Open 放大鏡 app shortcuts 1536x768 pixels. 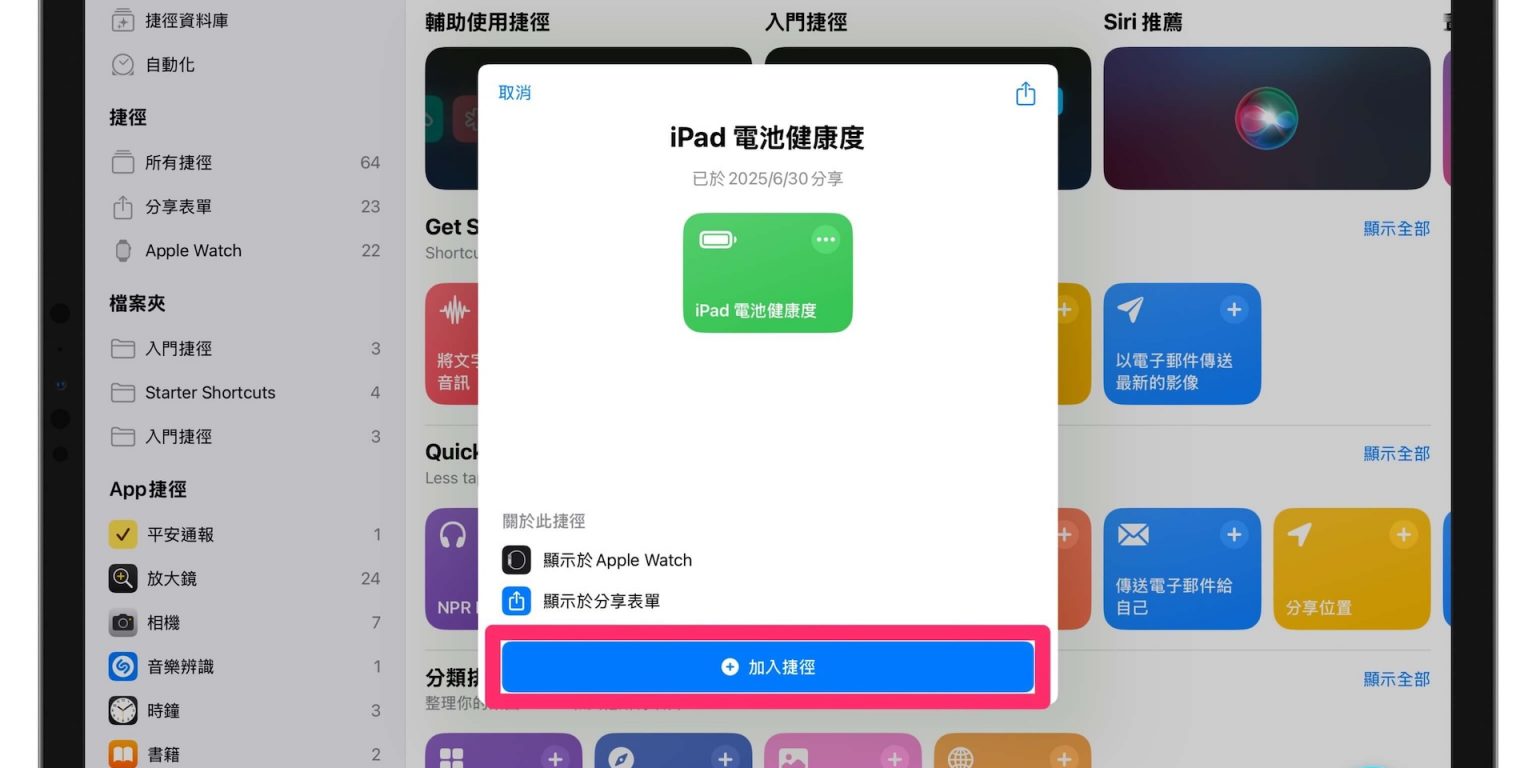(171, 579)
